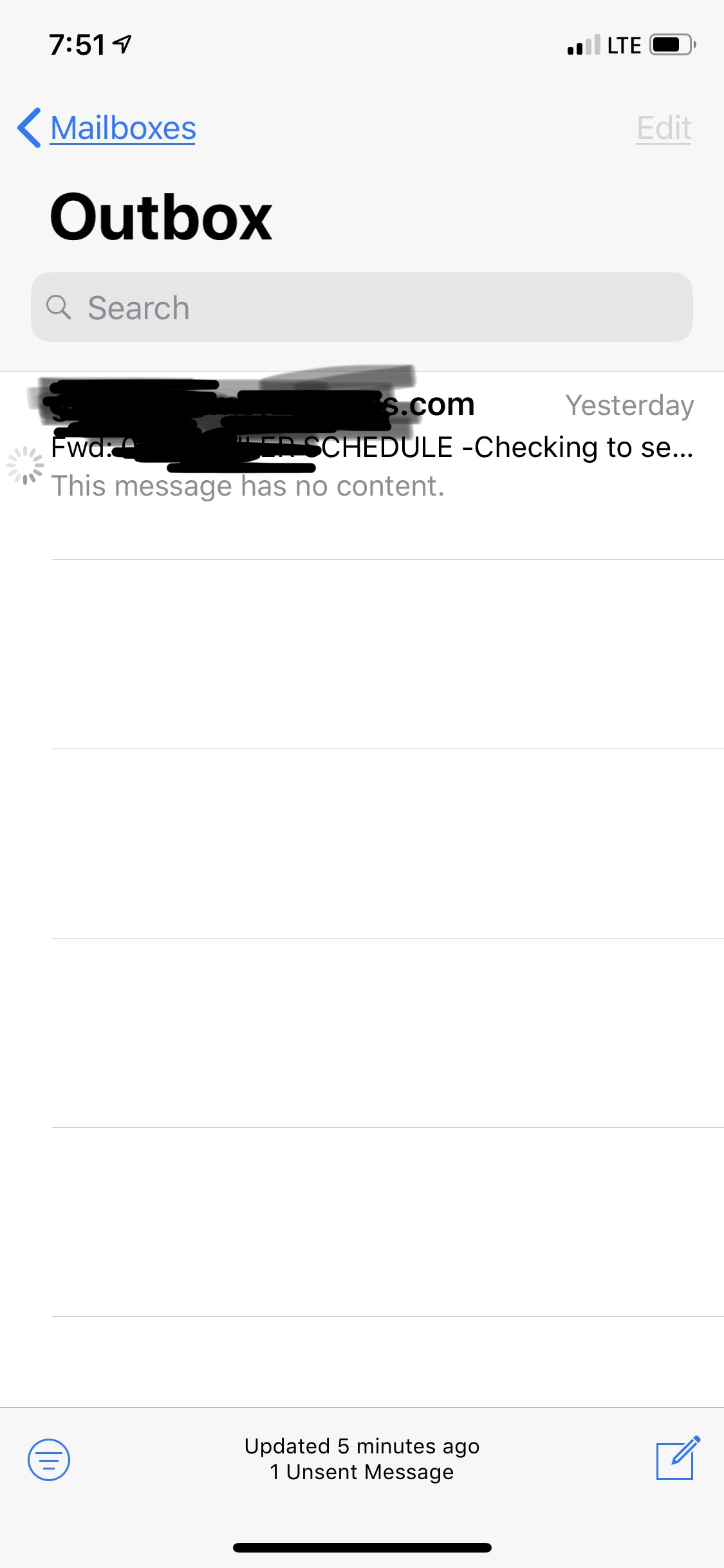The width and height of the screenshot is (724, 1568).
Task: Tap the loading spinner next to the message
Action: tap(24, 465)
